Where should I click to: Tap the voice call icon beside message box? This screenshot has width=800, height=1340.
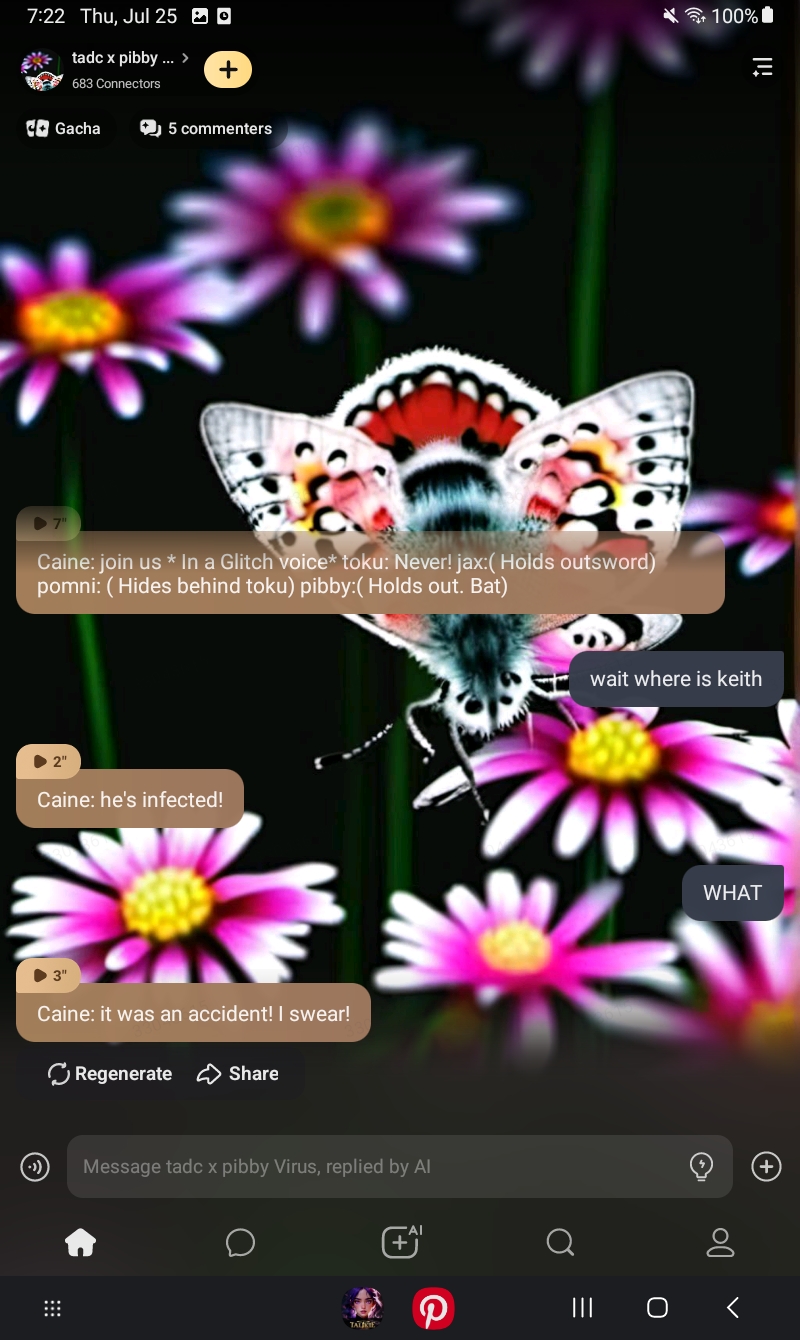tap(35, 1166)
